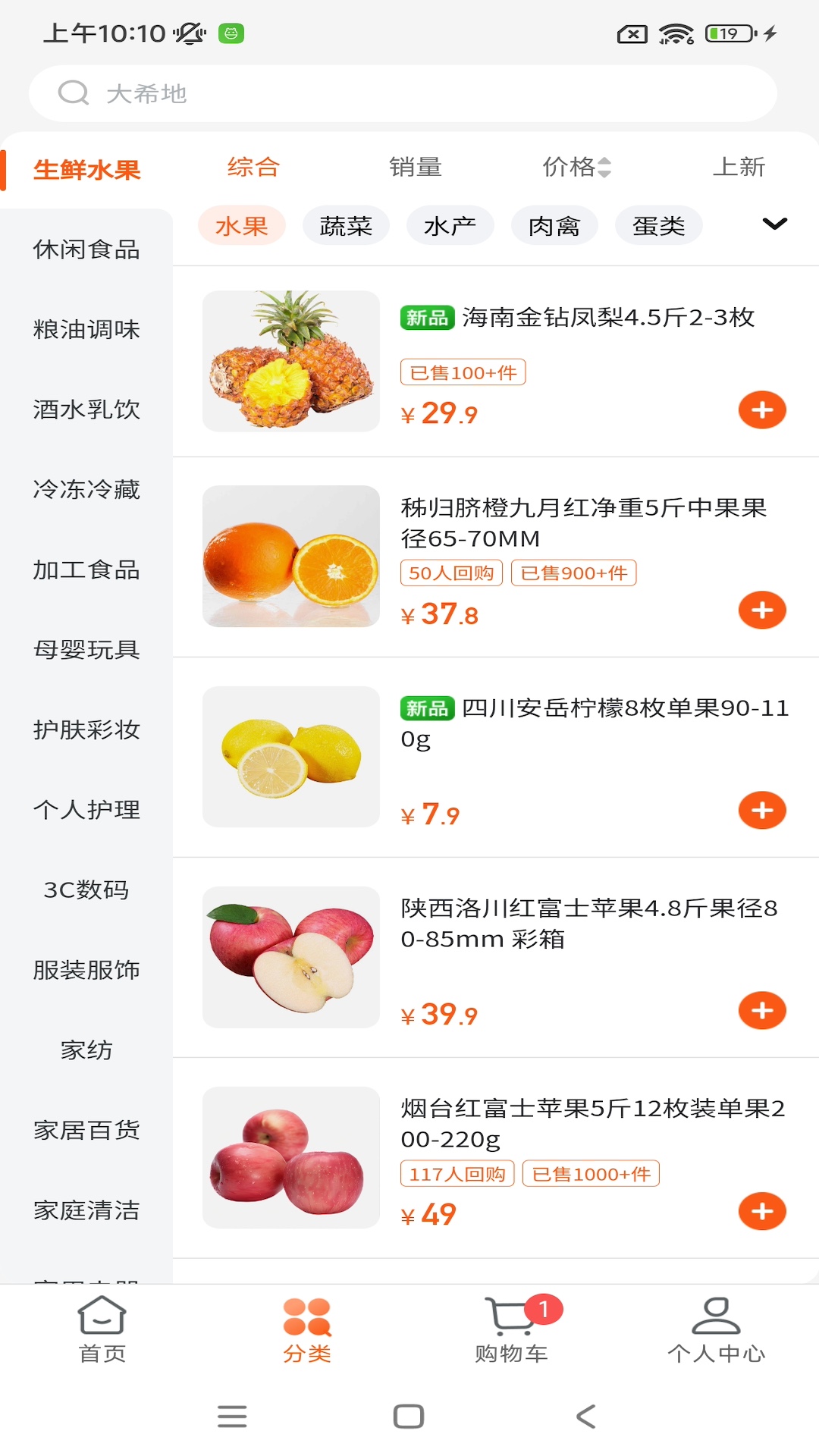Viewport: 819px width, 1456px height.
Task: Expand the category chips with the chevron
Action: coord(775,224)
